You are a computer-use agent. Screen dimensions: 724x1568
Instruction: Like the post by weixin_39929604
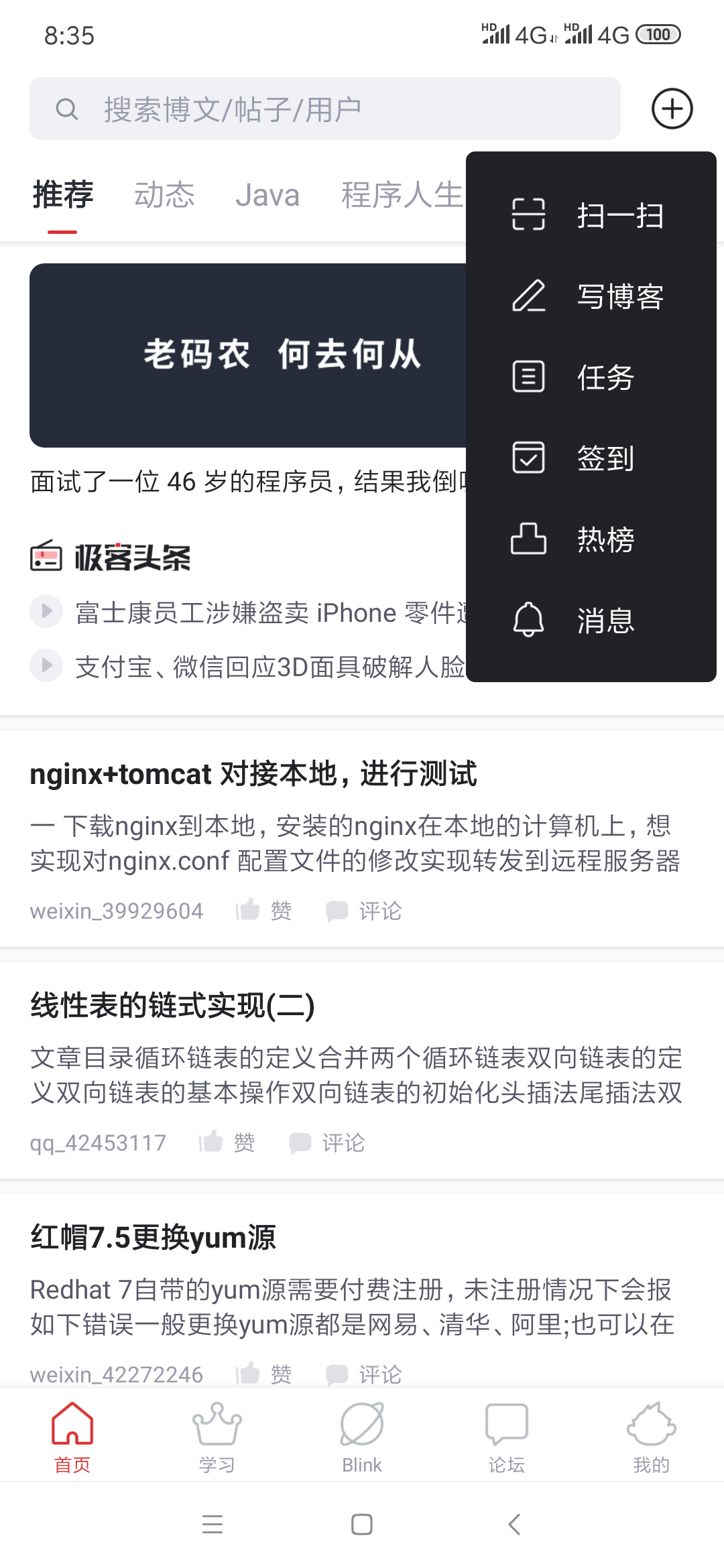coord(263,911)
